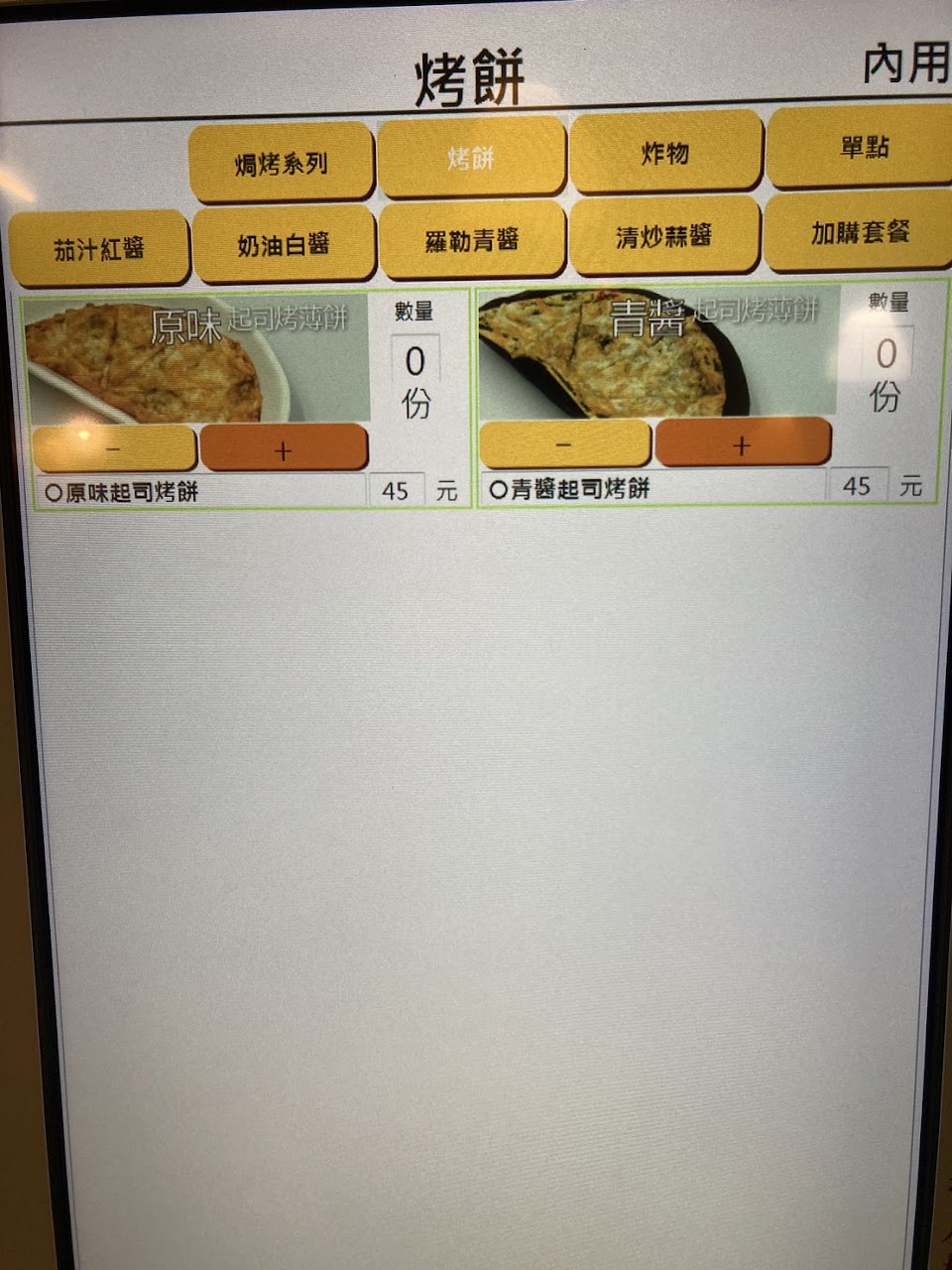Select the 烤餅 category tab
952x1270 pixels.
click(x=471, y=157)
